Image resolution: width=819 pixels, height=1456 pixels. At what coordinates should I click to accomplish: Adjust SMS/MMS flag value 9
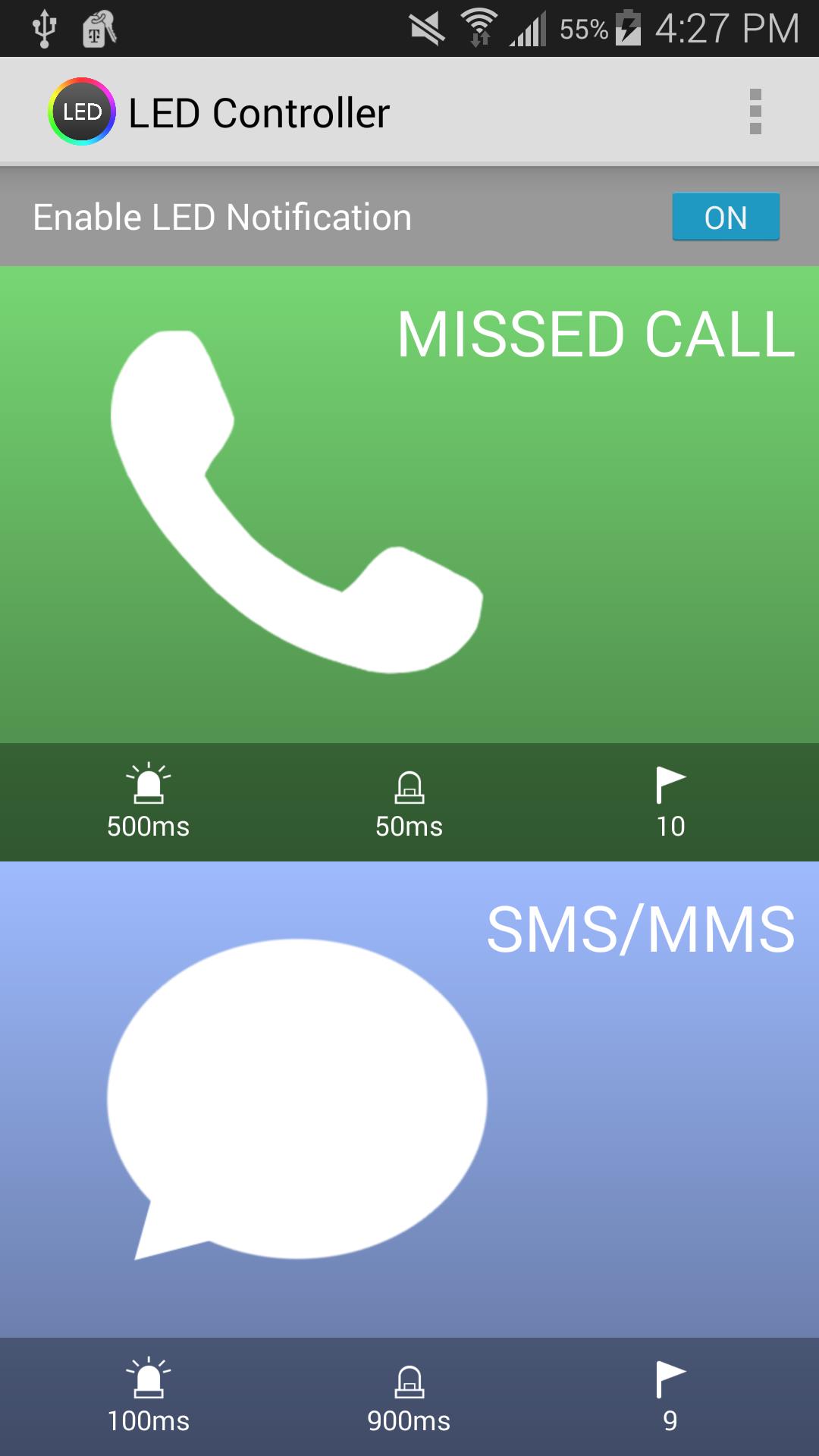670,1397
